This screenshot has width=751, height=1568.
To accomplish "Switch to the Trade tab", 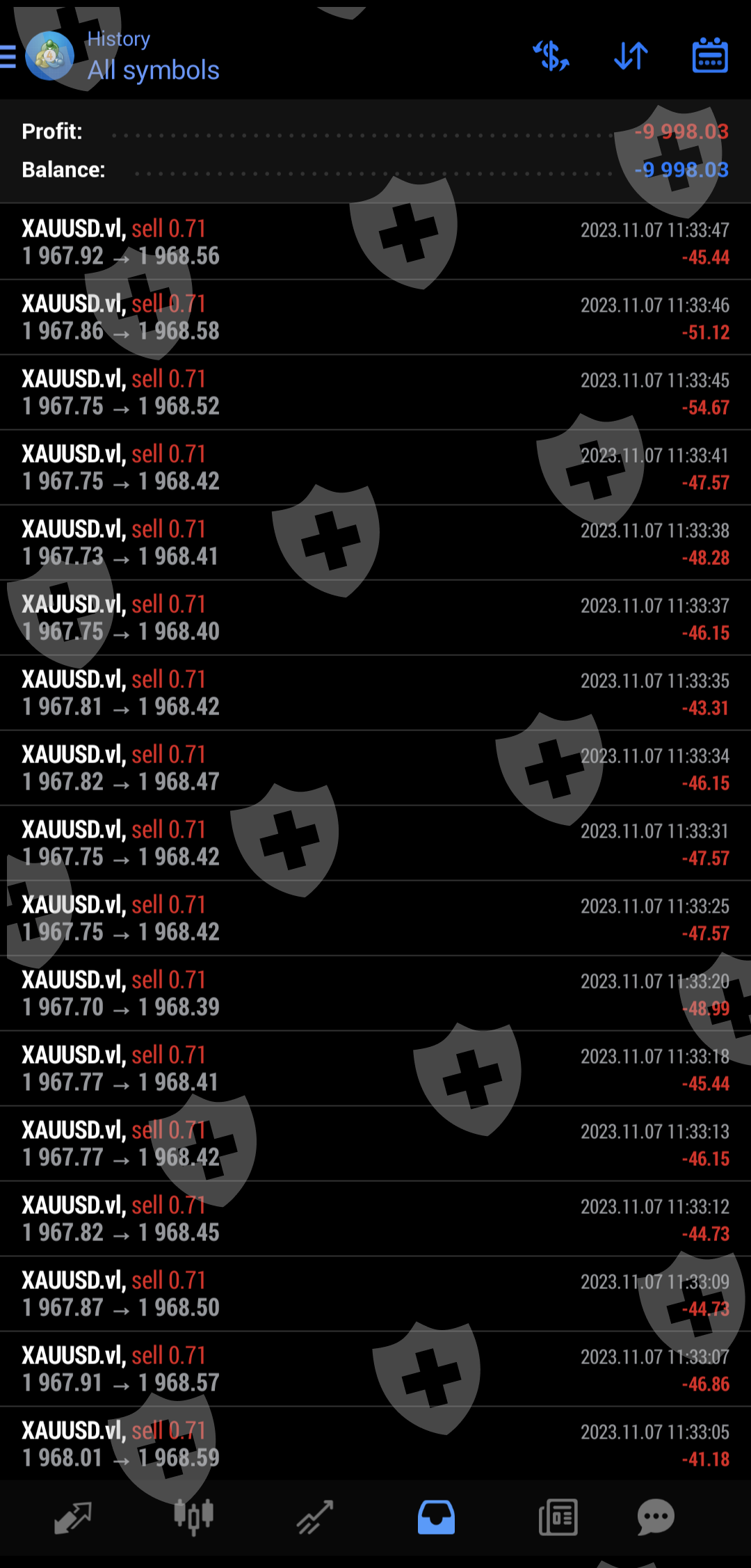I will coord(315,1517).
